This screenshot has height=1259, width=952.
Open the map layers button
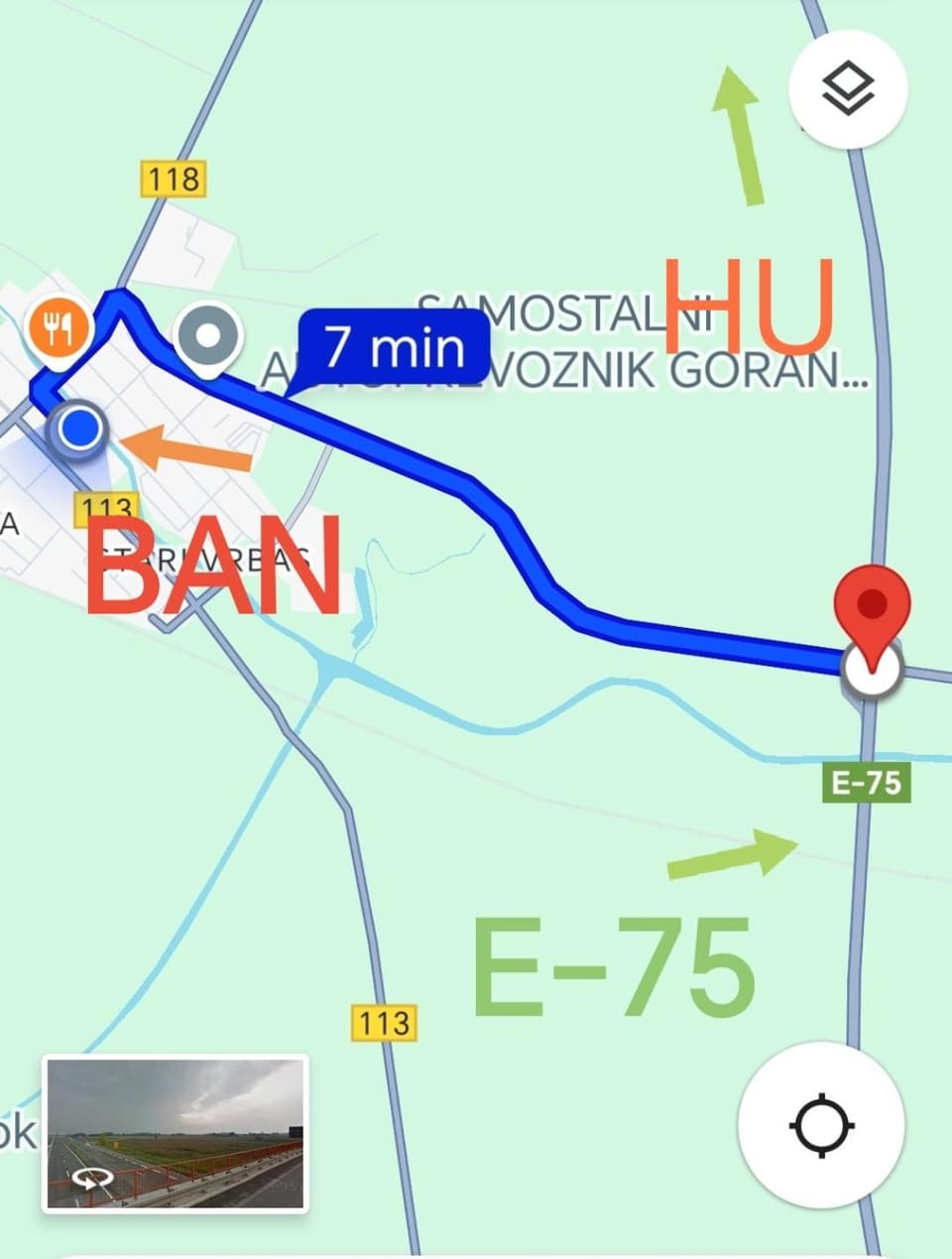point(848,89)
